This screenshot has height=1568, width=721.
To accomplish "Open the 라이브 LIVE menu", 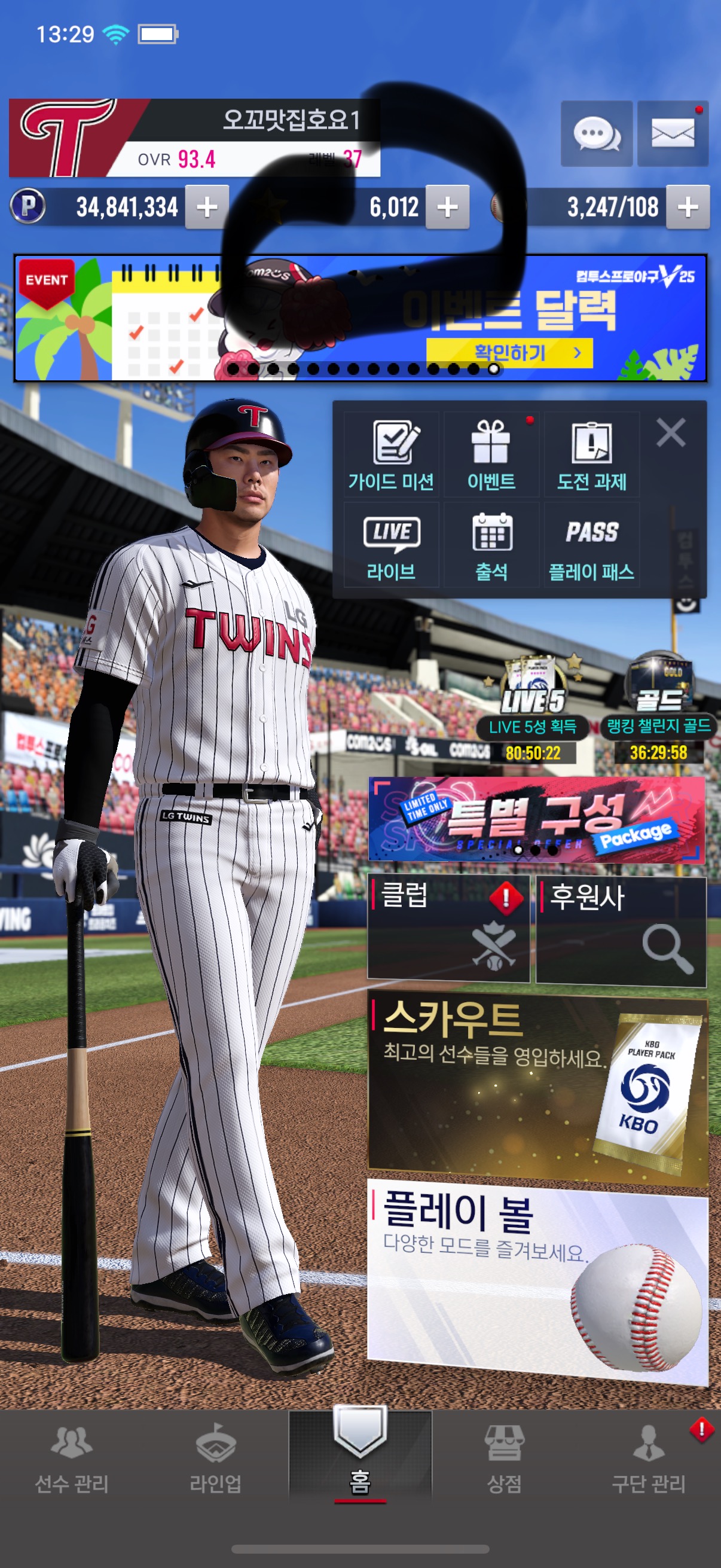I will click(391, 545).
